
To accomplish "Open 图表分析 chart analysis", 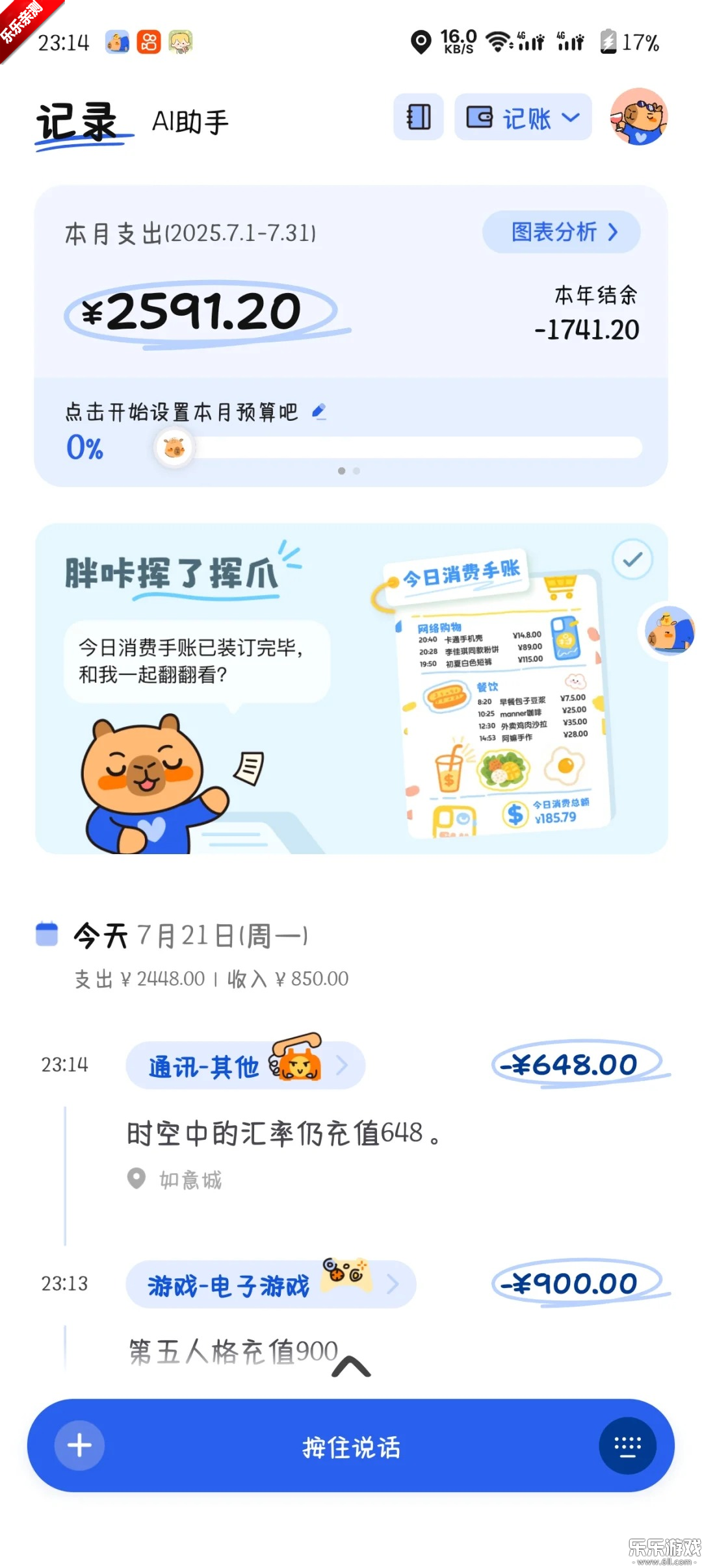I will (561, 232).
